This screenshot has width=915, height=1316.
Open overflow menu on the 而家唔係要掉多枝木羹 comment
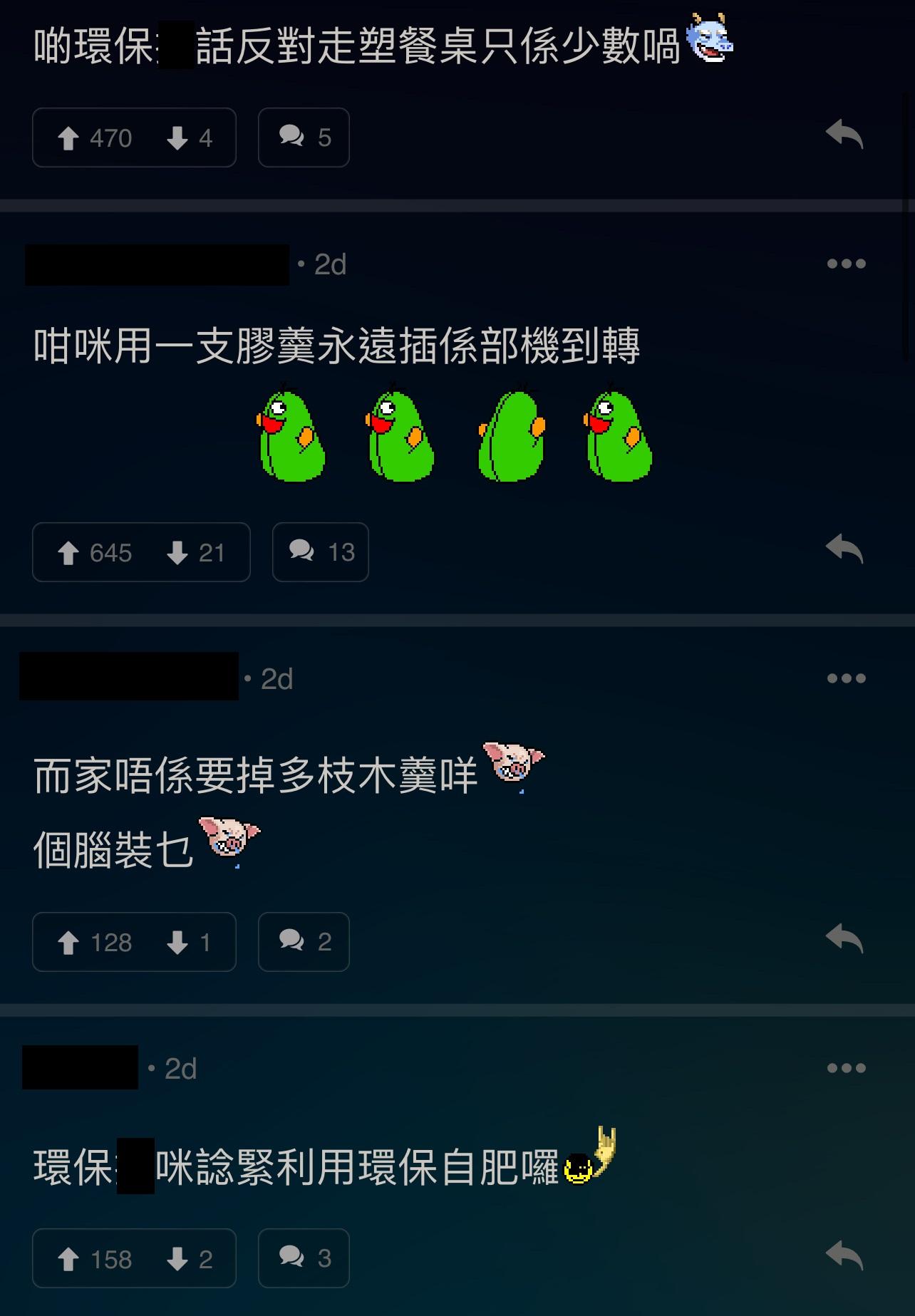[x=846, y=678]
